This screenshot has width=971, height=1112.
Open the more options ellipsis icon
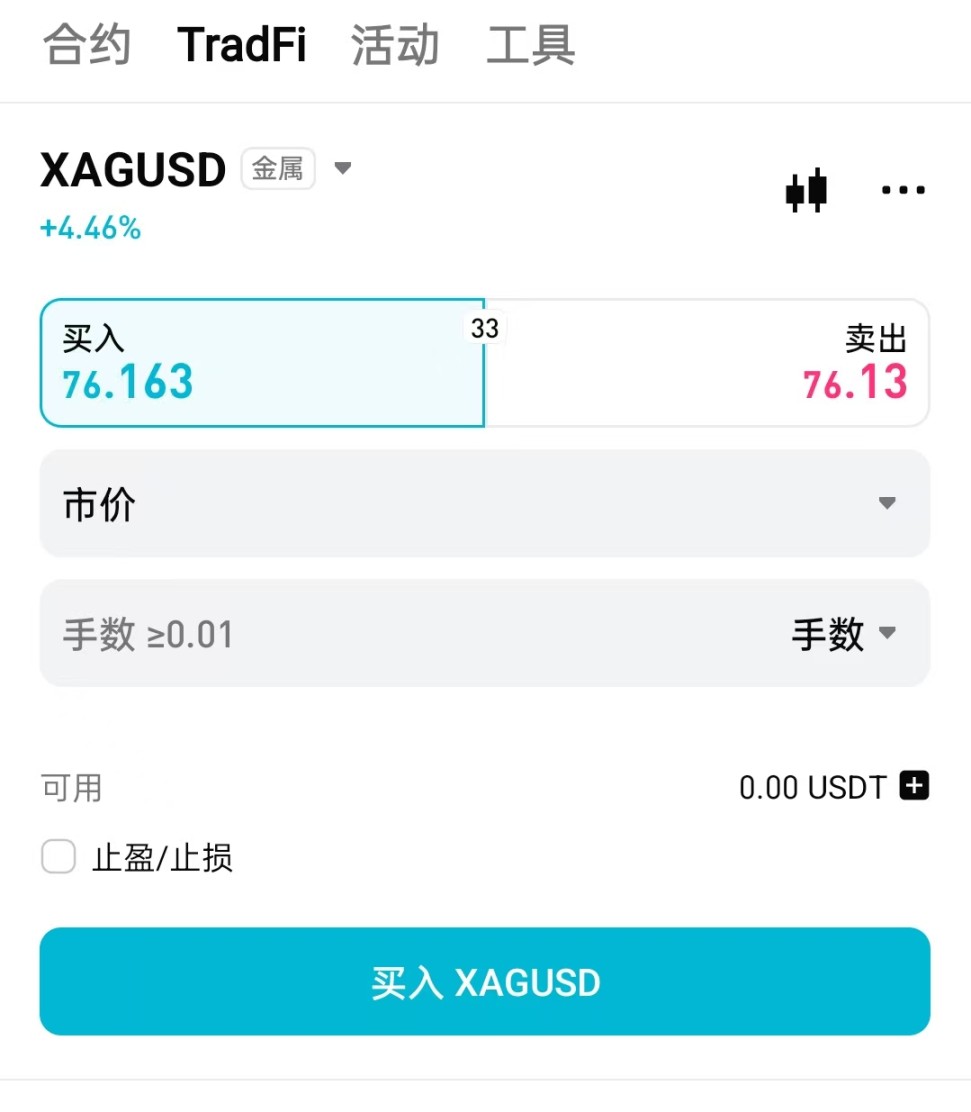click(902, 190)
